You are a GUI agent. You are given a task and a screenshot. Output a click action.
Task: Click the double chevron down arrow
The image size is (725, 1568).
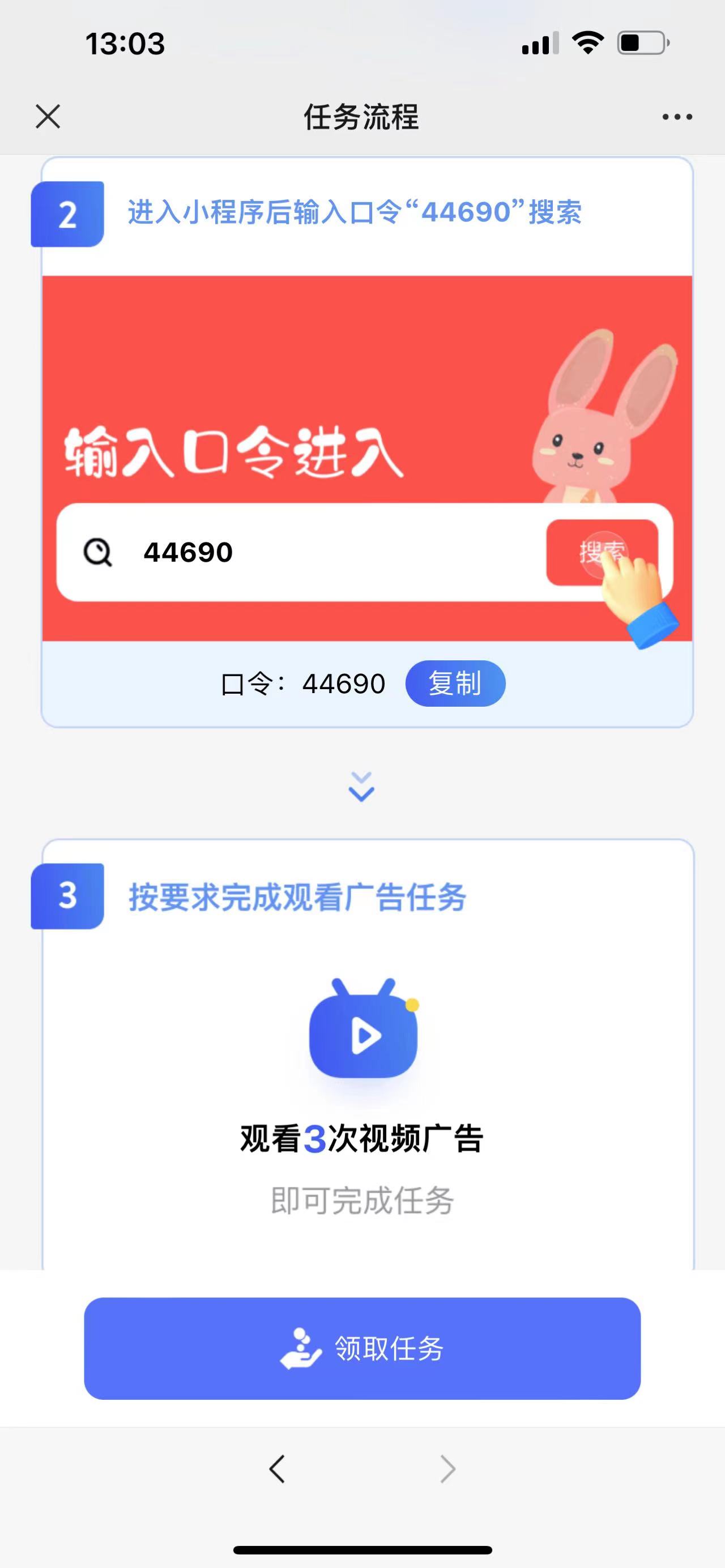(x=362, y=787)
